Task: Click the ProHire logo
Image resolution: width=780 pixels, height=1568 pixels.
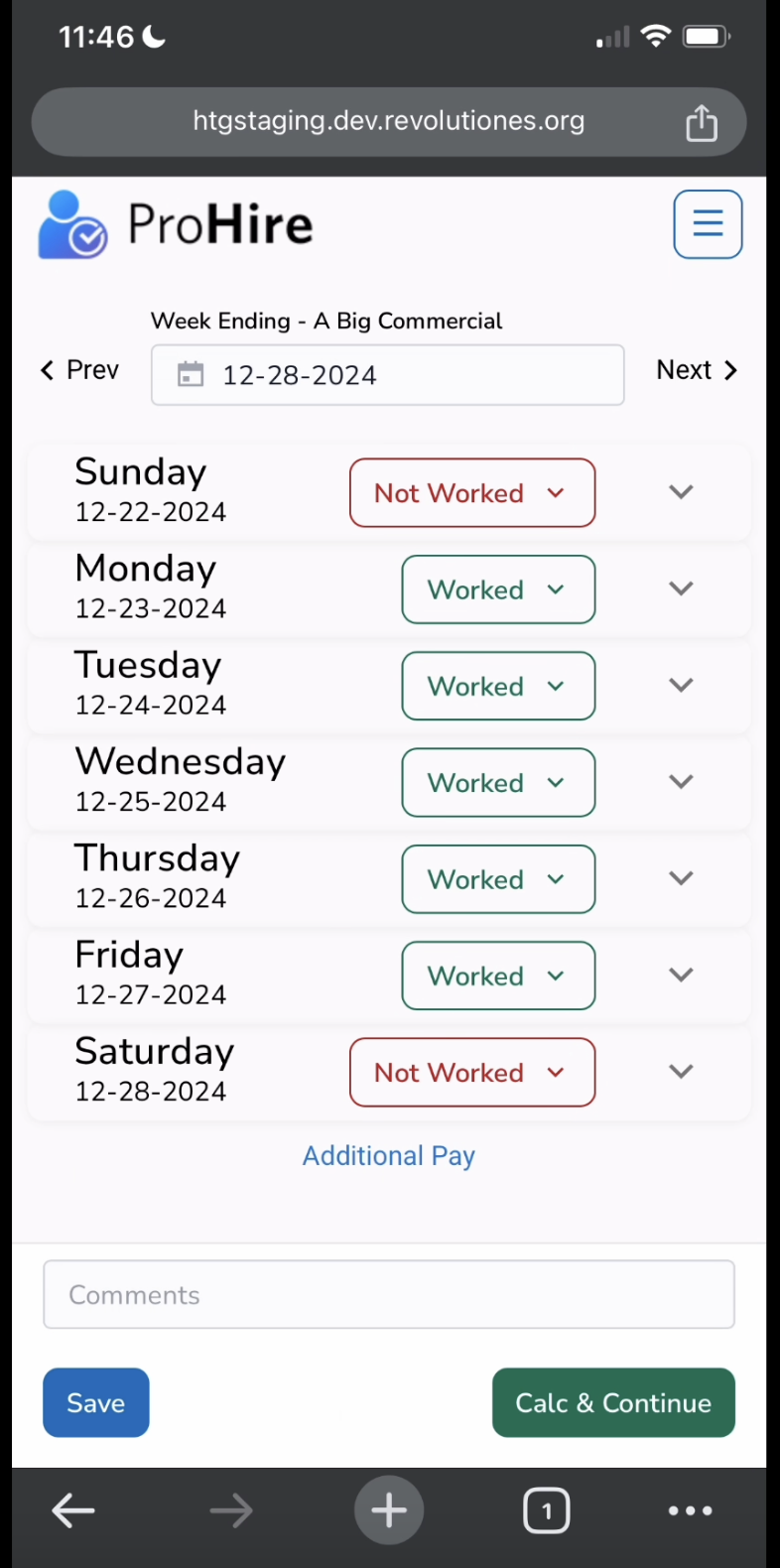Action: 175,224
